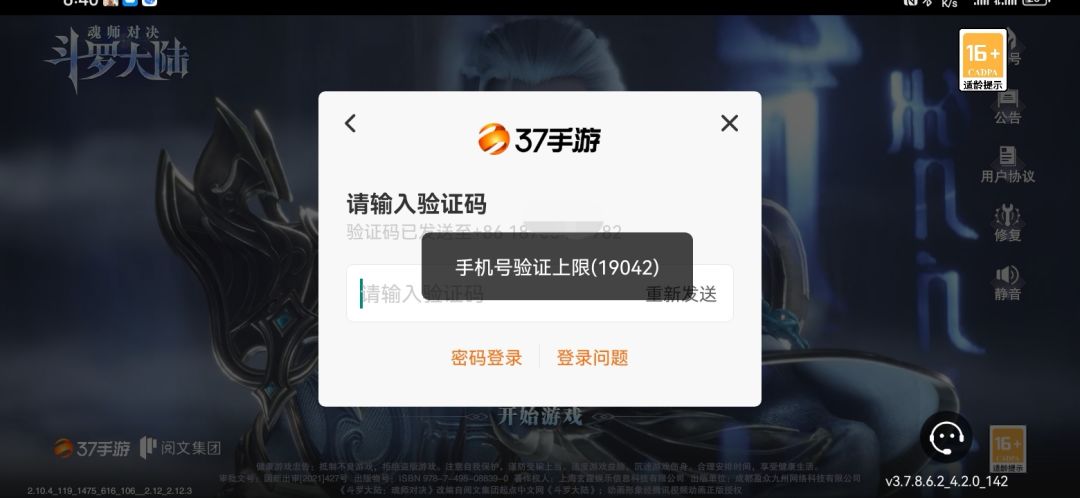Viewport: 1080px width, 498px height.
Task: Go back using the dialog's back arrow
Action: (350, 123)
